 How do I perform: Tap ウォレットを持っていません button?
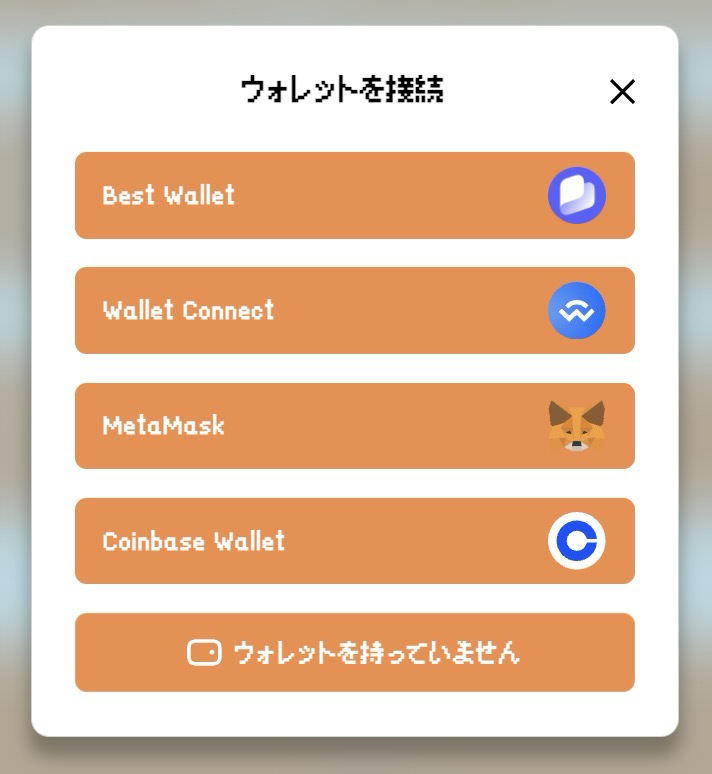click(354, 653)
